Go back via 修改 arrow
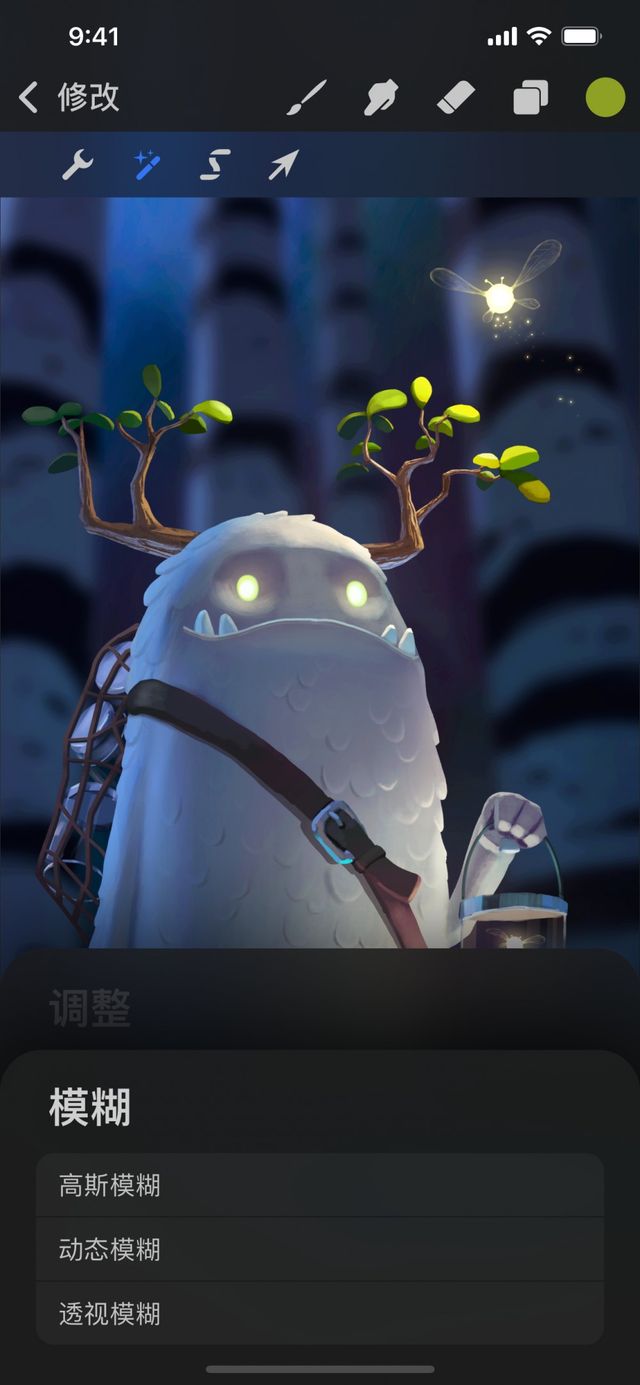 (30, 98)
